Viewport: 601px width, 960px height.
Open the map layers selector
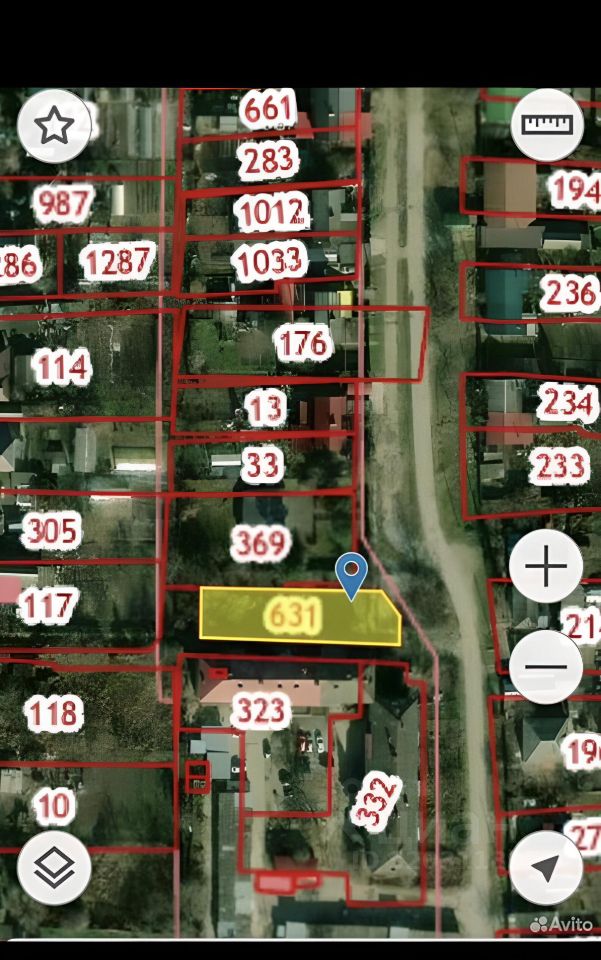(x=54, y=868)
